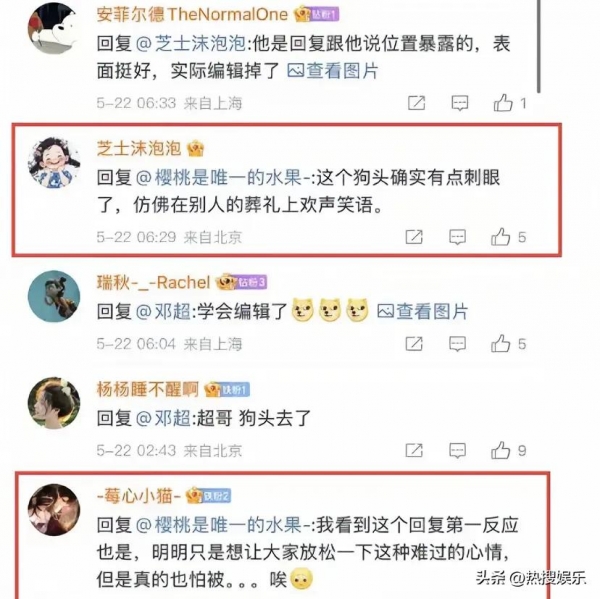Open 芝士沫泡泡's profile avatar

[x=55, y=162]
